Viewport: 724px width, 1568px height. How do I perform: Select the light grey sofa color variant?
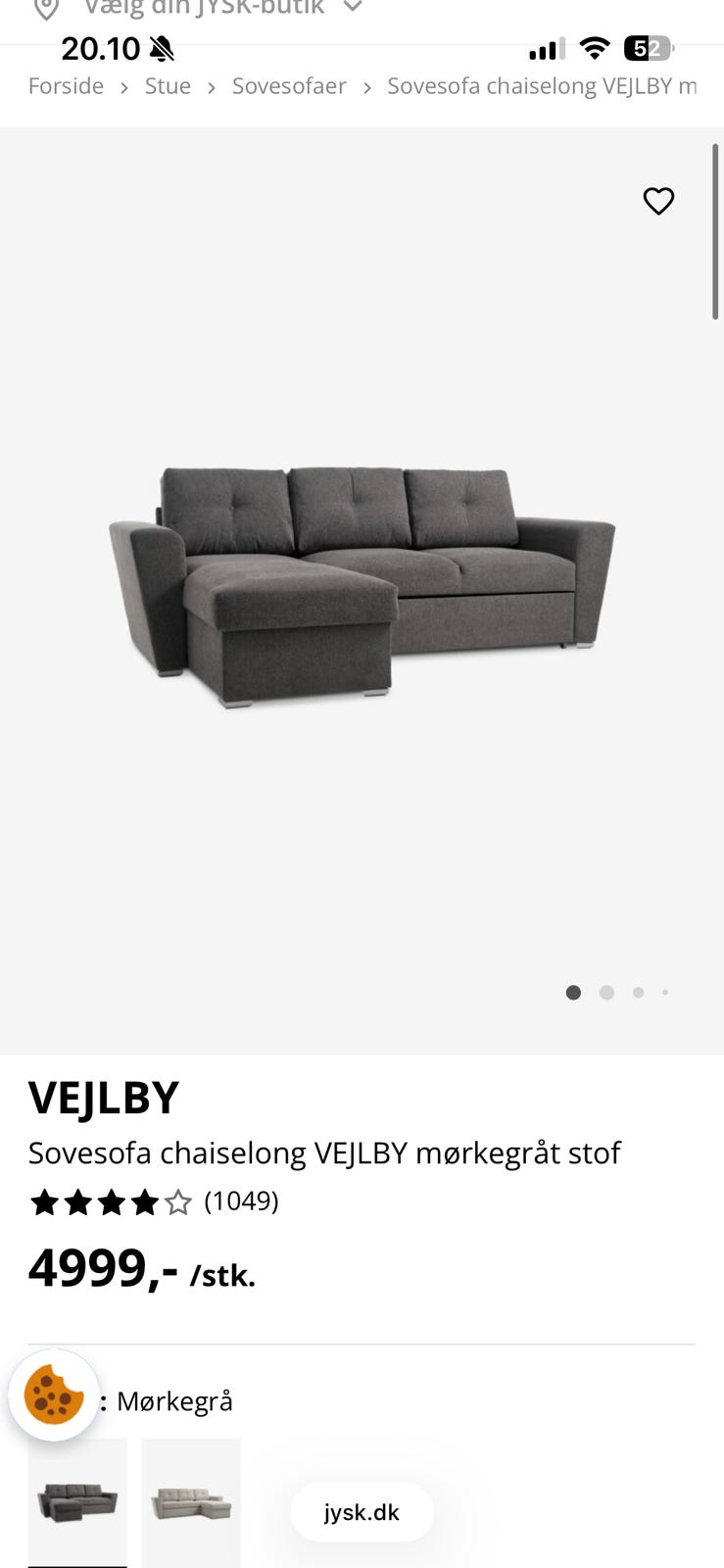pos(191,1500)
